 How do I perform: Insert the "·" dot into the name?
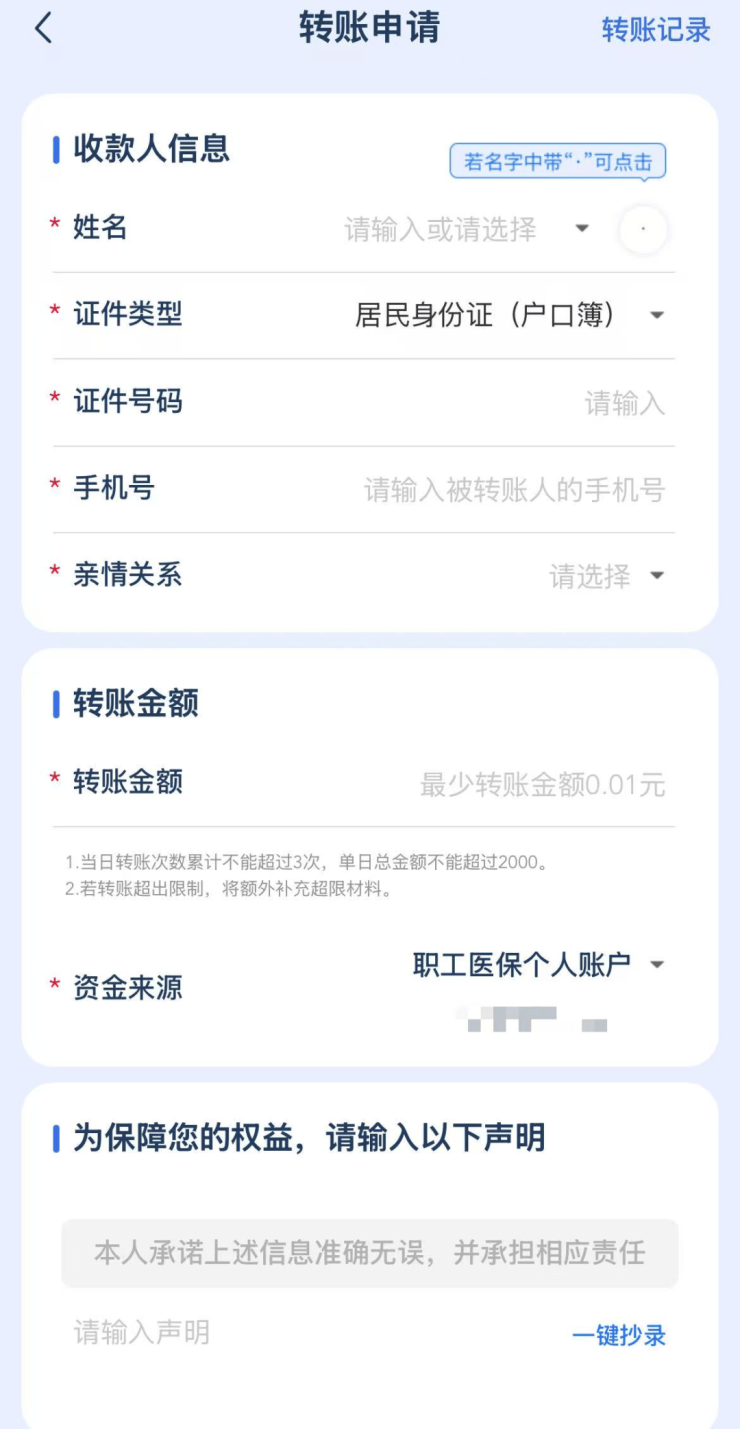tap(642, 231)
